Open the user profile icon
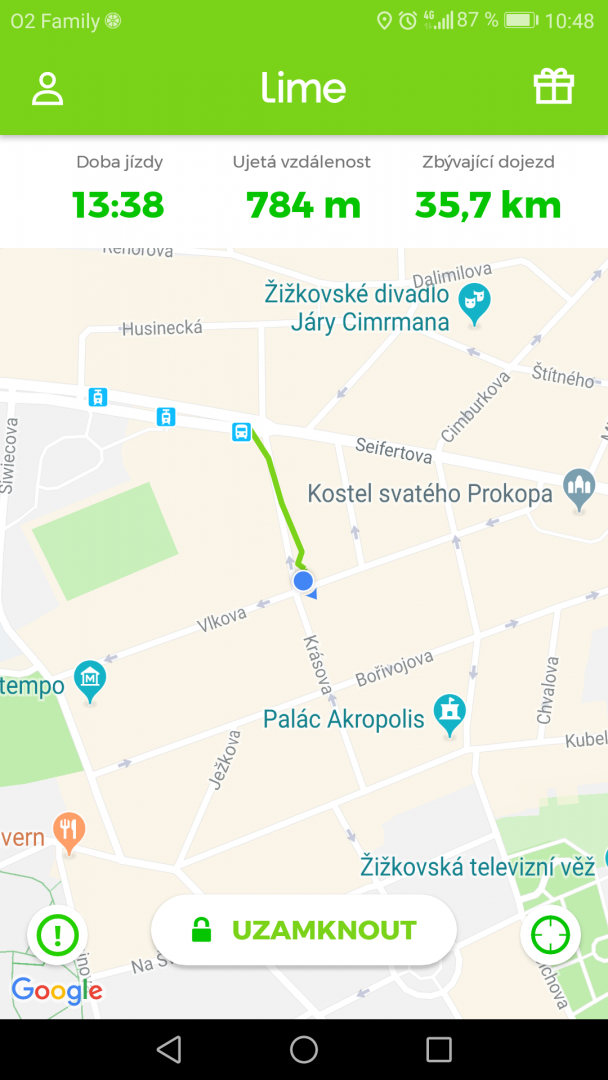This screenshot has width=608, height=1080. (x=47, y=88)
